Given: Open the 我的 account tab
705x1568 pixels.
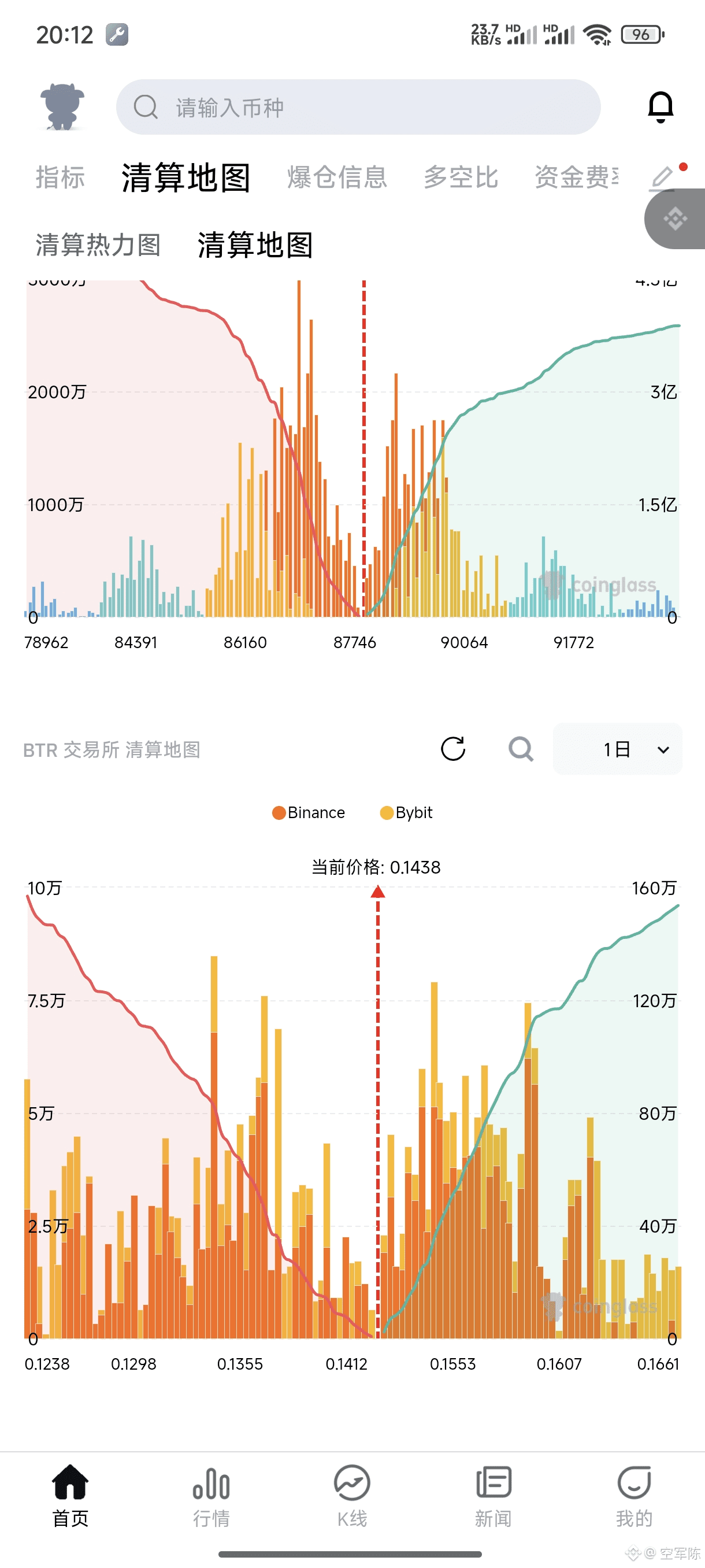Looking at the screenshot, I should (x=634, y=1497).
